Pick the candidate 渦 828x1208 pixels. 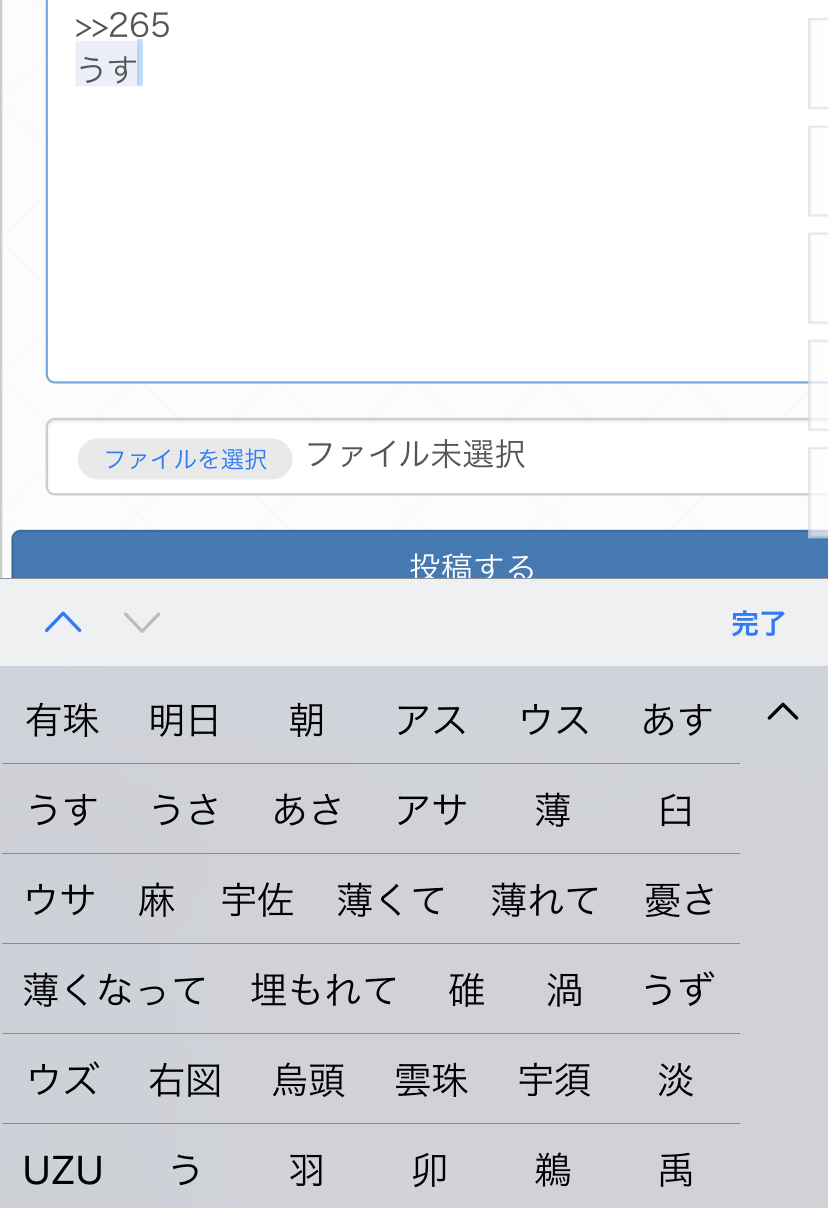564,990
